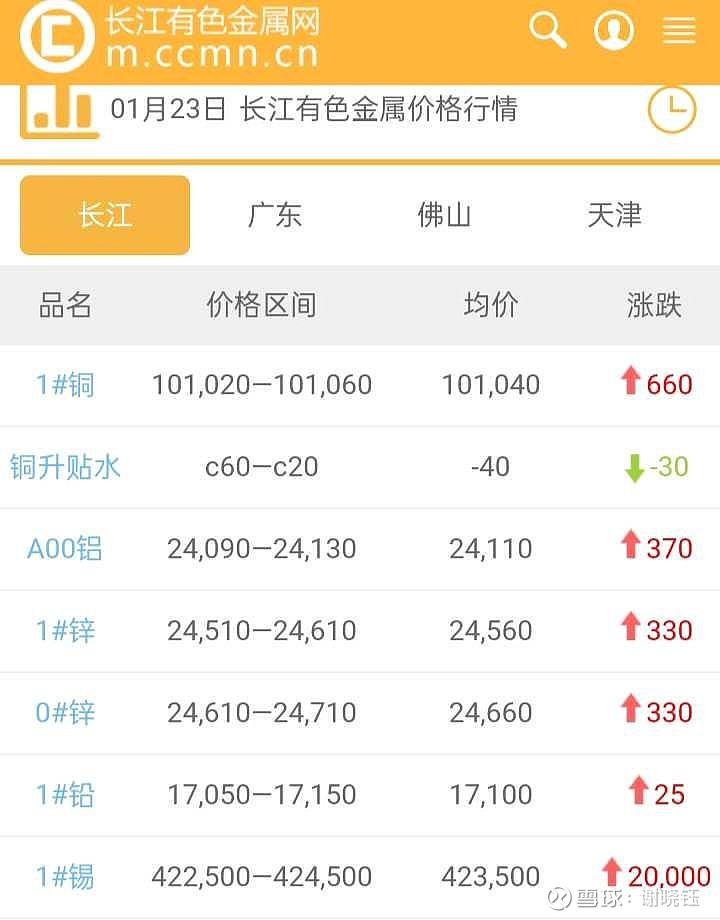Open the hamburger navigation menu
The image size is (720, 920).
(678, 30)
